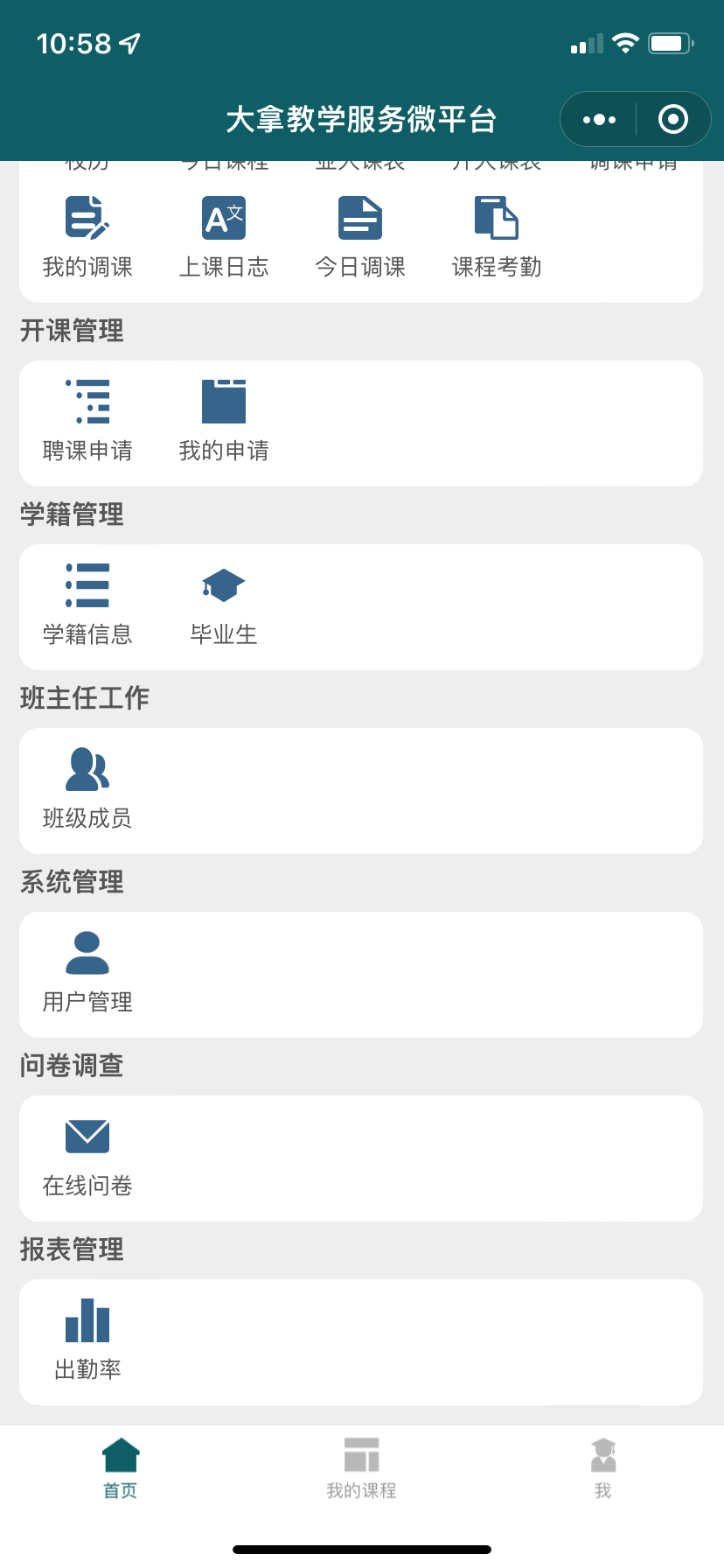Open the mini program more options menu
The height and width of the screenshot is (1568, 724).
point(599,120)
